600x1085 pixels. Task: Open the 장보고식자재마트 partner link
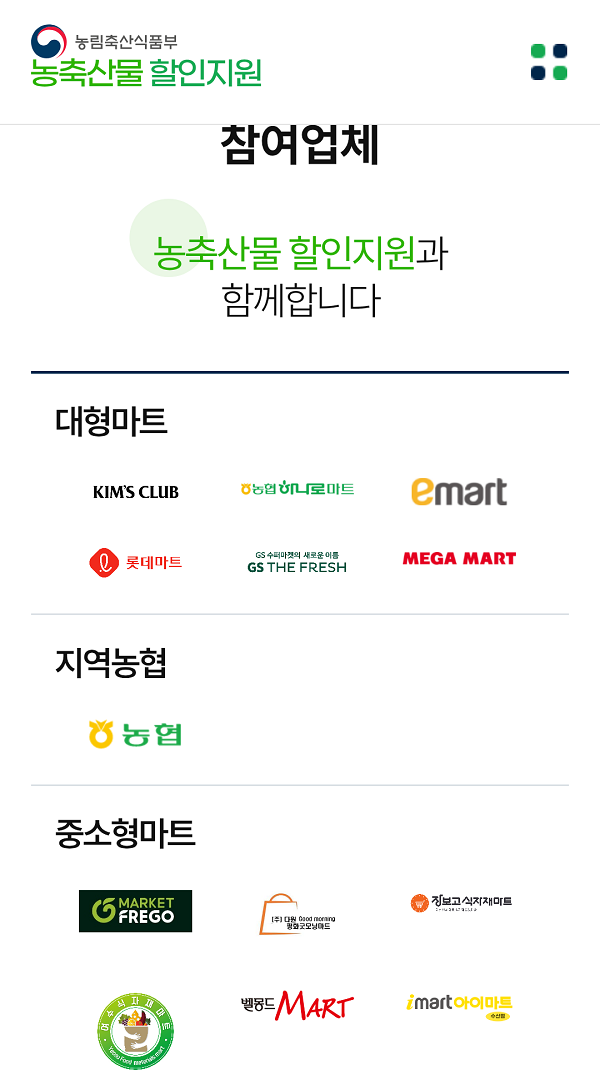(460, 903)
